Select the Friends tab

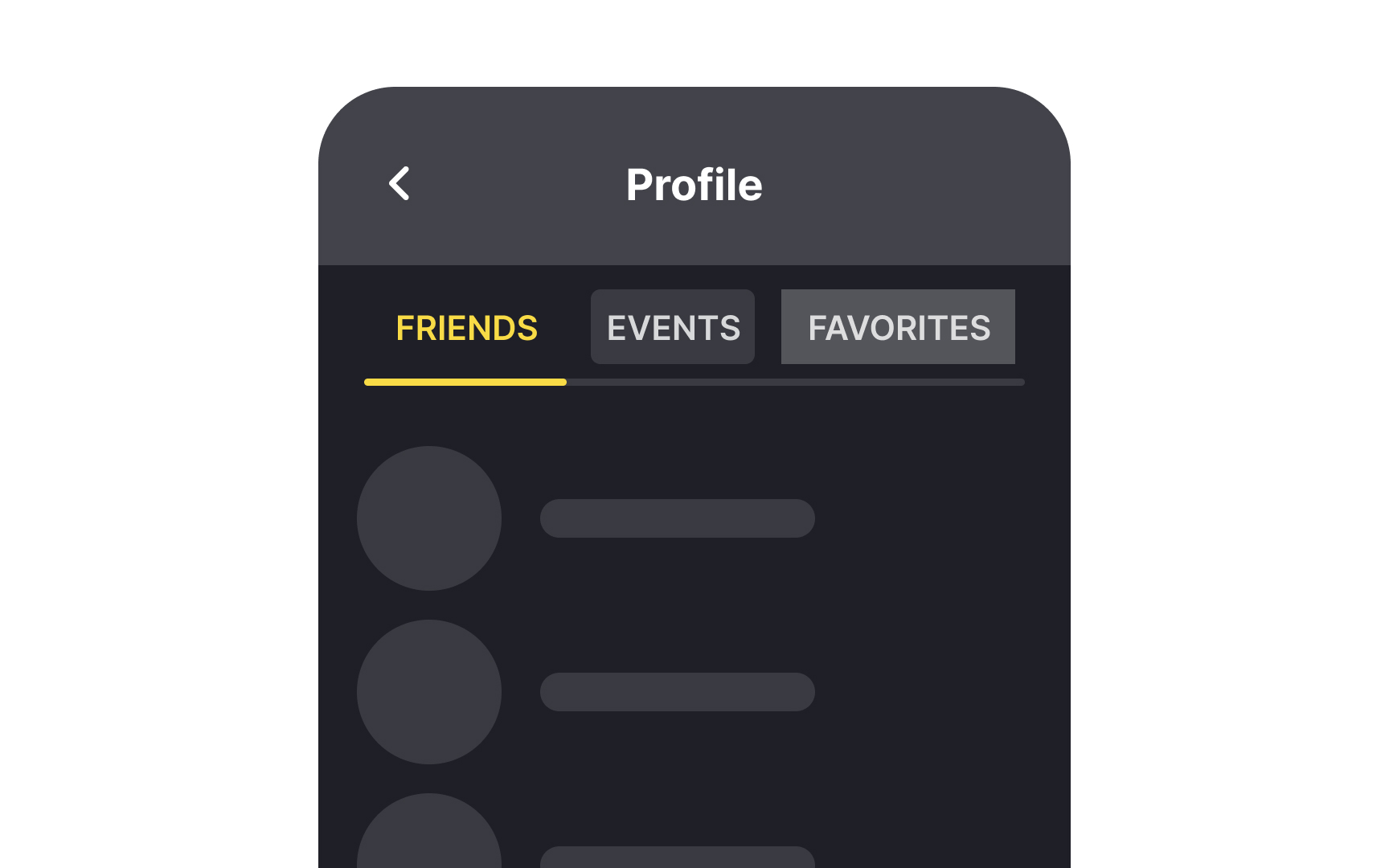point(466,328)
